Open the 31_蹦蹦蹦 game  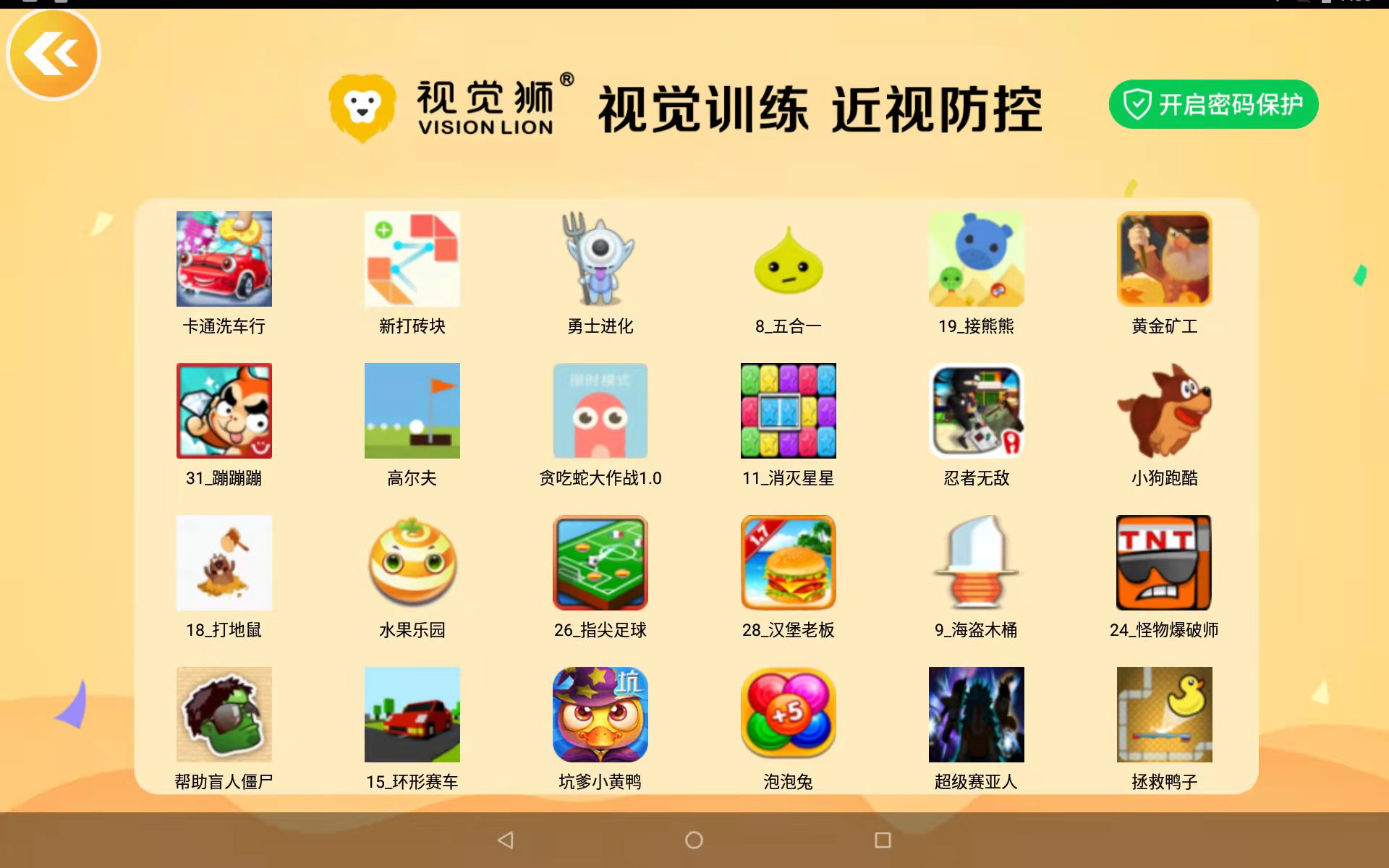tap(224, 411)
